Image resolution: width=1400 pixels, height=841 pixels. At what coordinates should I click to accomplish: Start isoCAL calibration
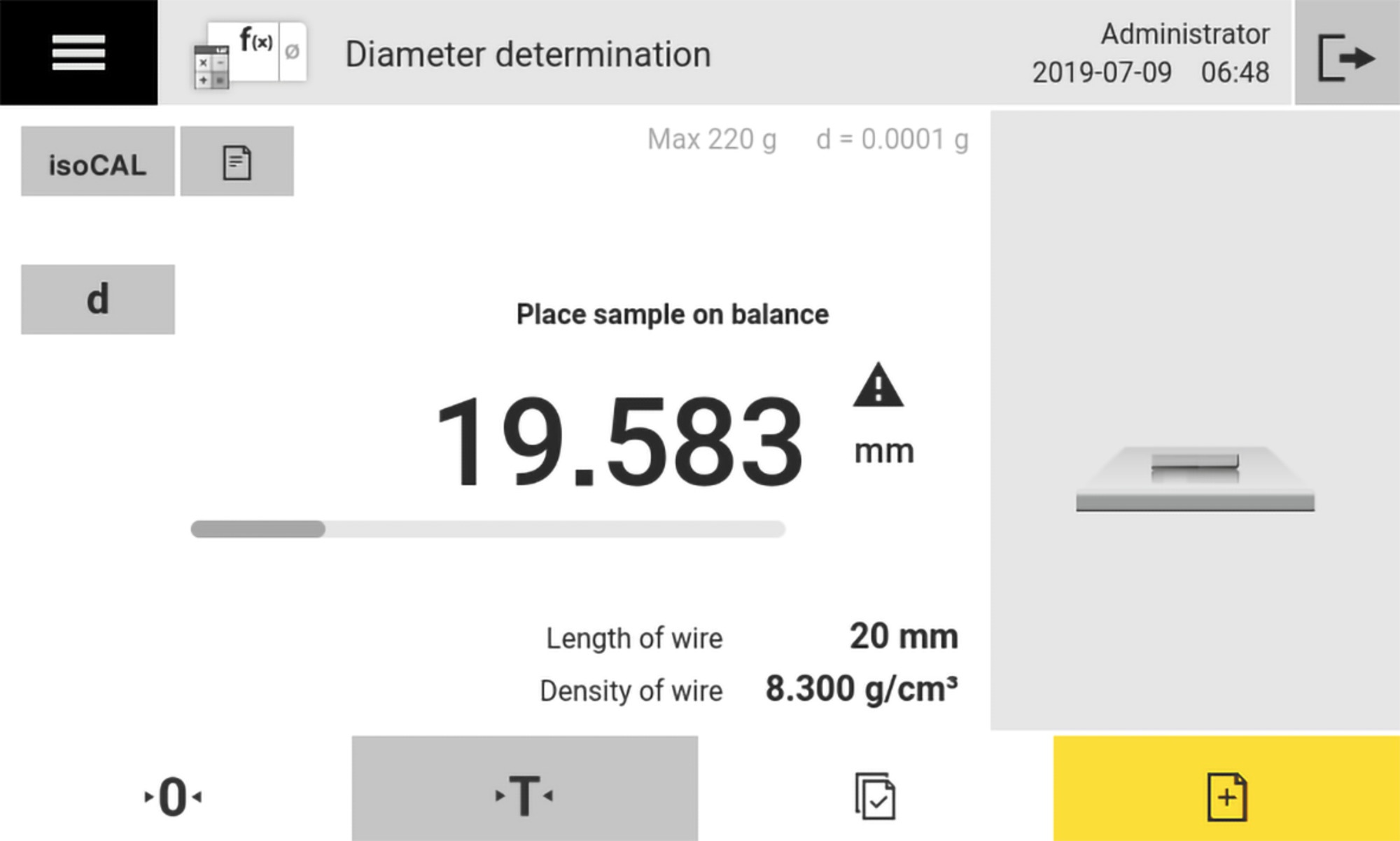[98, 162]
